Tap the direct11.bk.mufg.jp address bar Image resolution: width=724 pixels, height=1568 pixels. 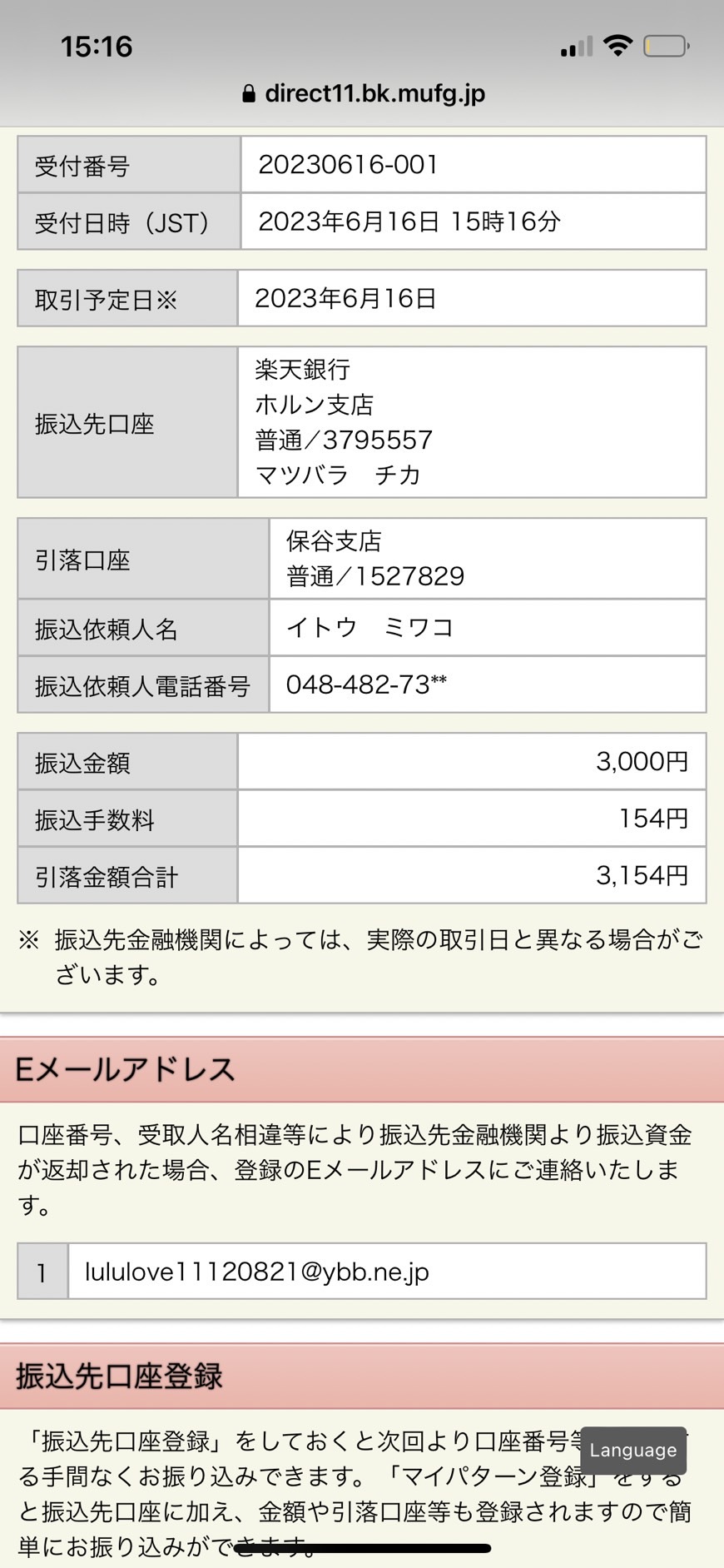tap(363, 93)
